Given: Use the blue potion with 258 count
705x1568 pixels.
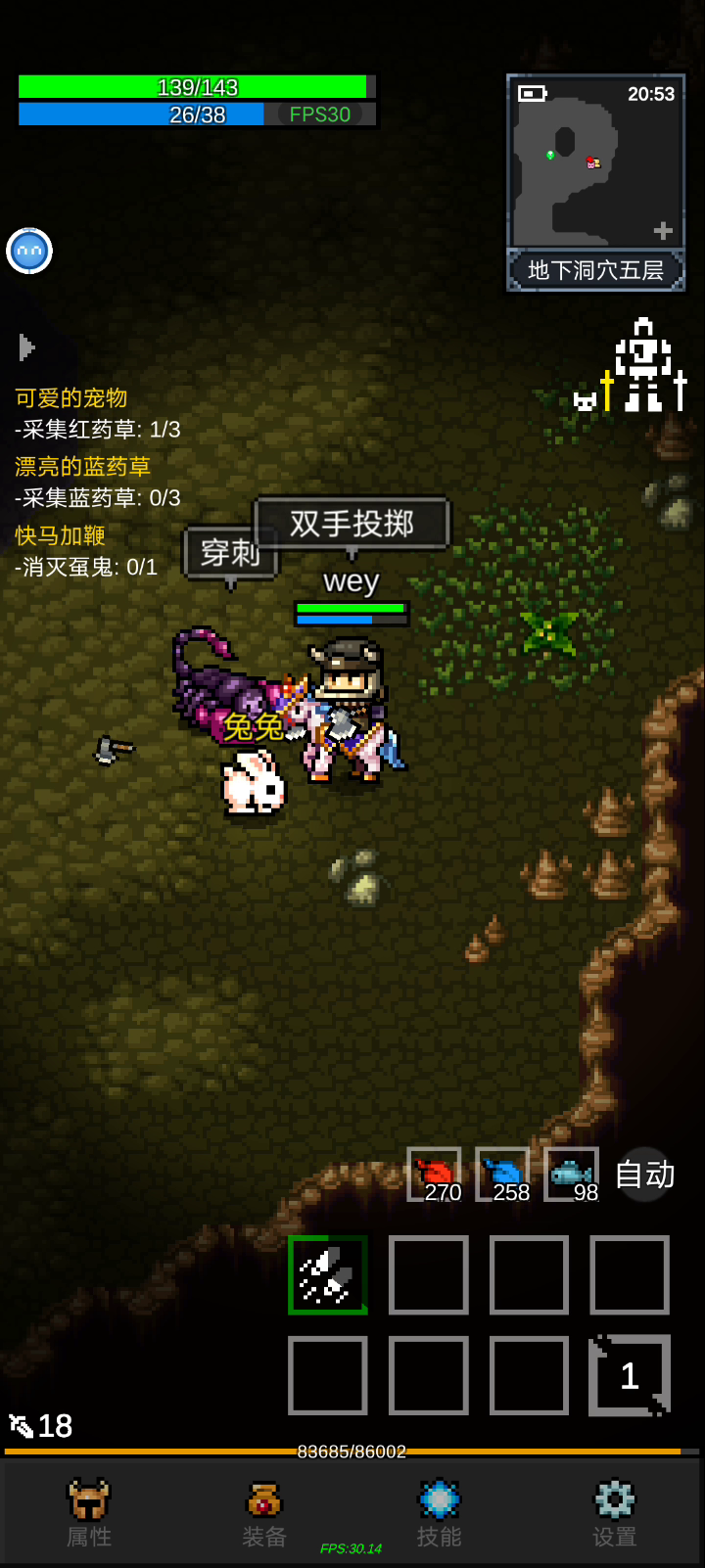Looking at the screenshot, I should click(x=502, y=1175).
